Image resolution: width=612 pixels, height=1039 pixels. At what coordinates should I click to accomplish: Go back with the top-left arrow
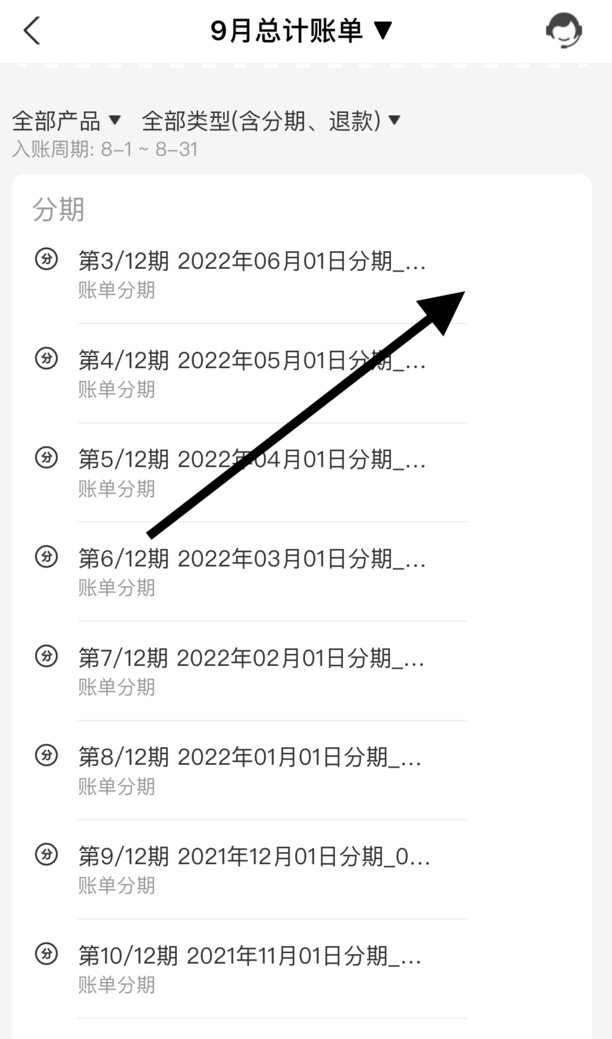pyautogui.click(x=32, y=31)
